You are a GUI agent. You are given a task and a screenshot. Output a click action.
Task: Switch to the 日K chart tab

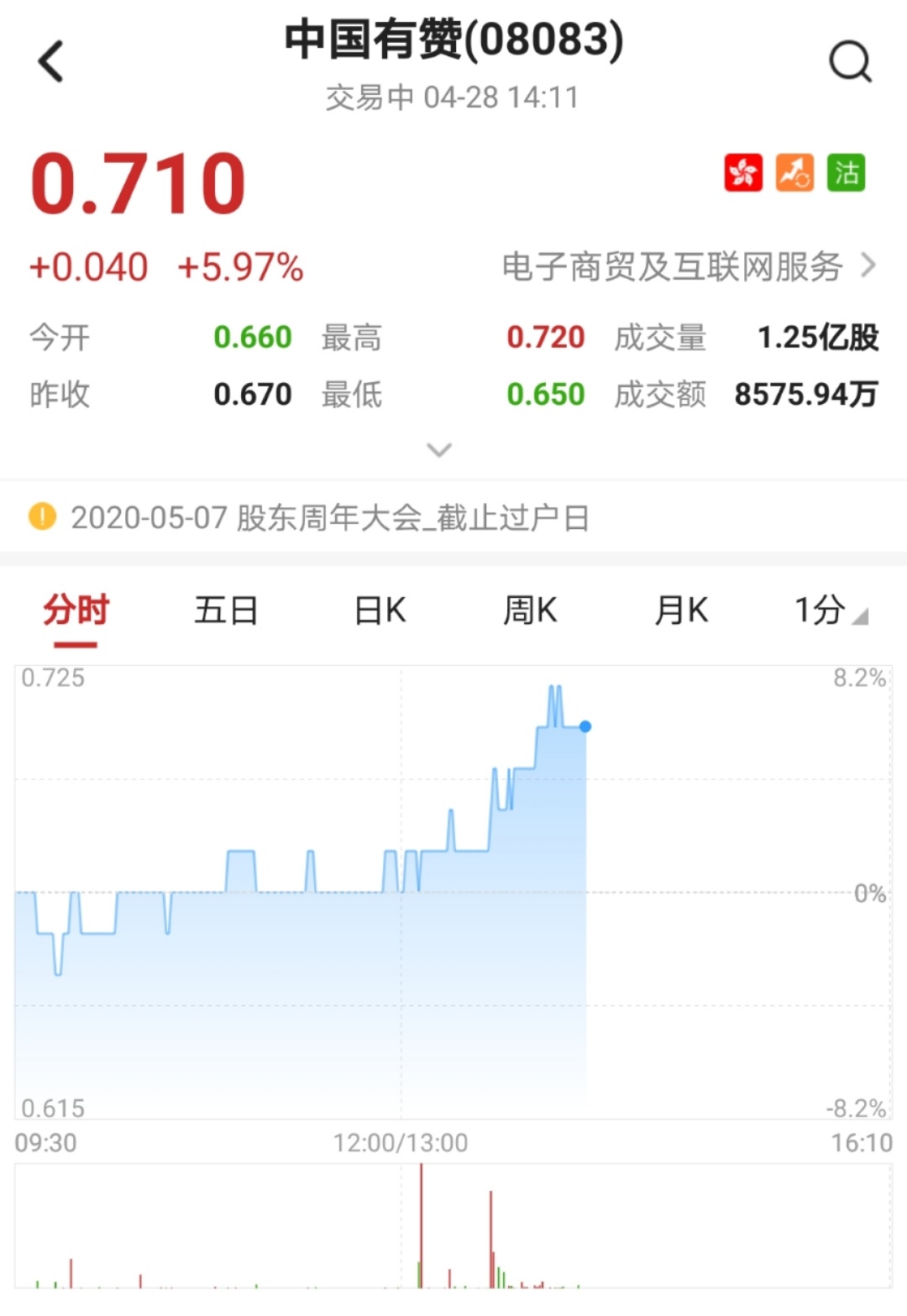tap(380, 611)
